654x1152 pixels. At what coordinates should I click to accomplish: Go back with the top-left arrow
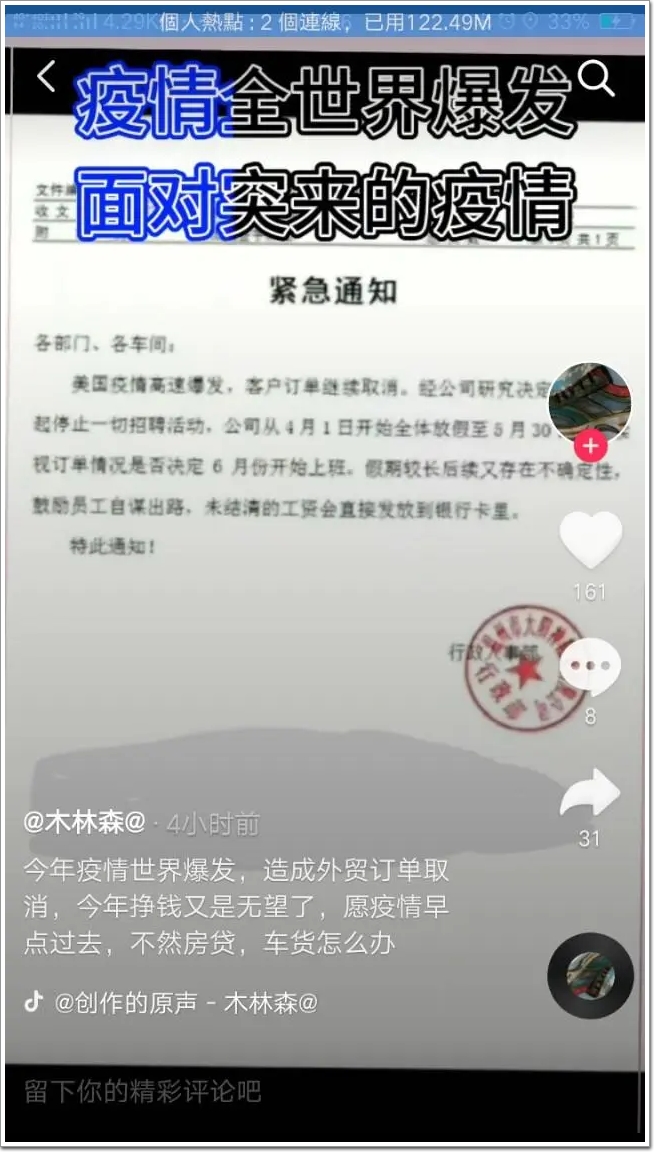click(46, 77)
